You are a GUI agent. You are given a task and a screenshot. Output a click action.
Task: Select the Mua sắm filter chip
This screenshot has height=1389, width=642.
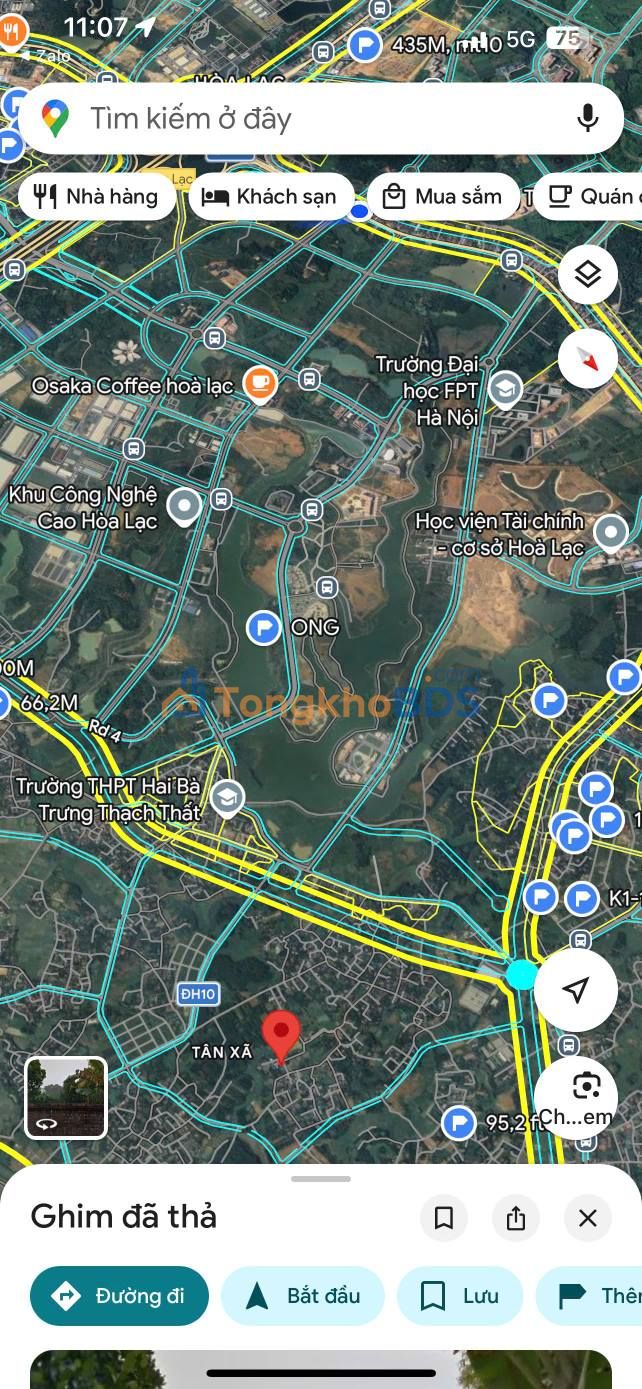443,196
